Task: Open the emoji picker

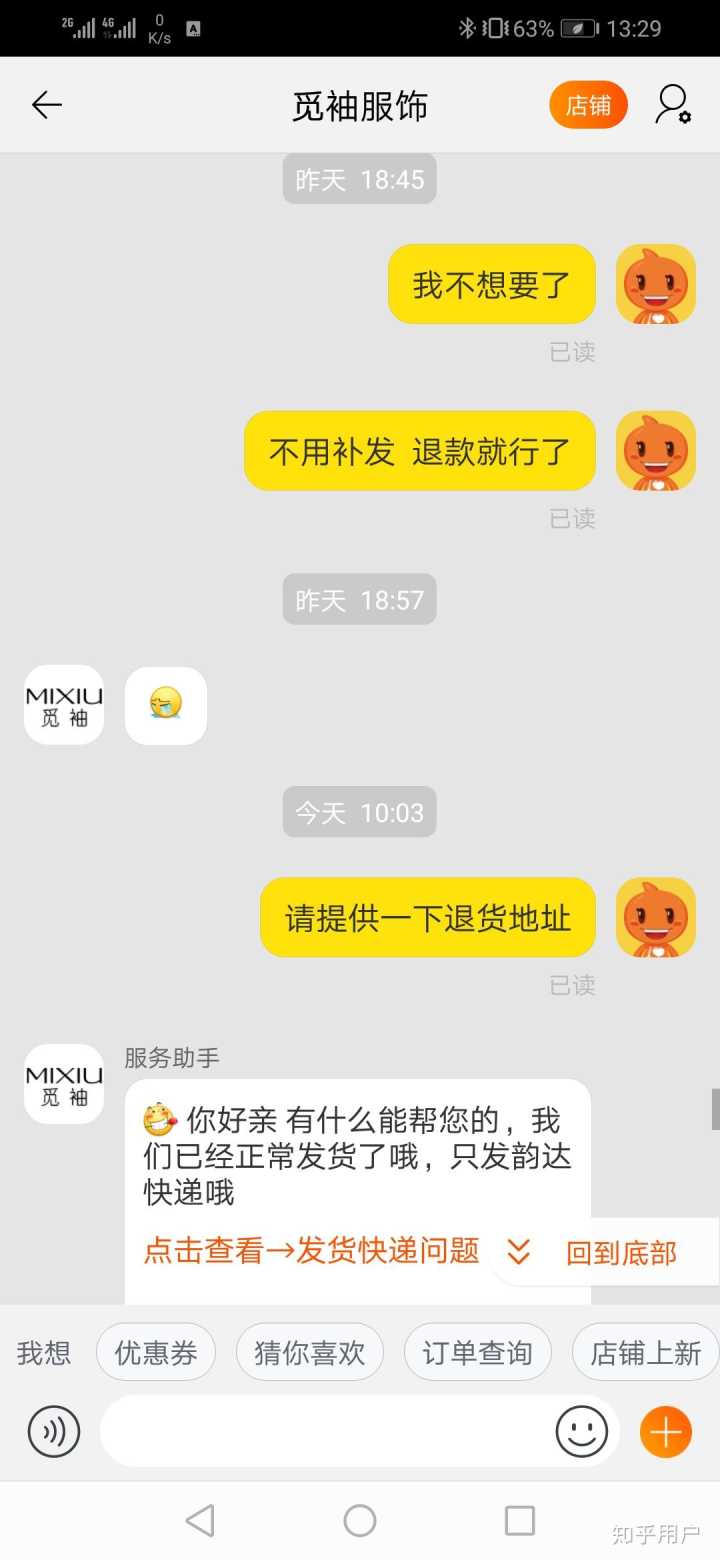Action: coord(582,1432)
